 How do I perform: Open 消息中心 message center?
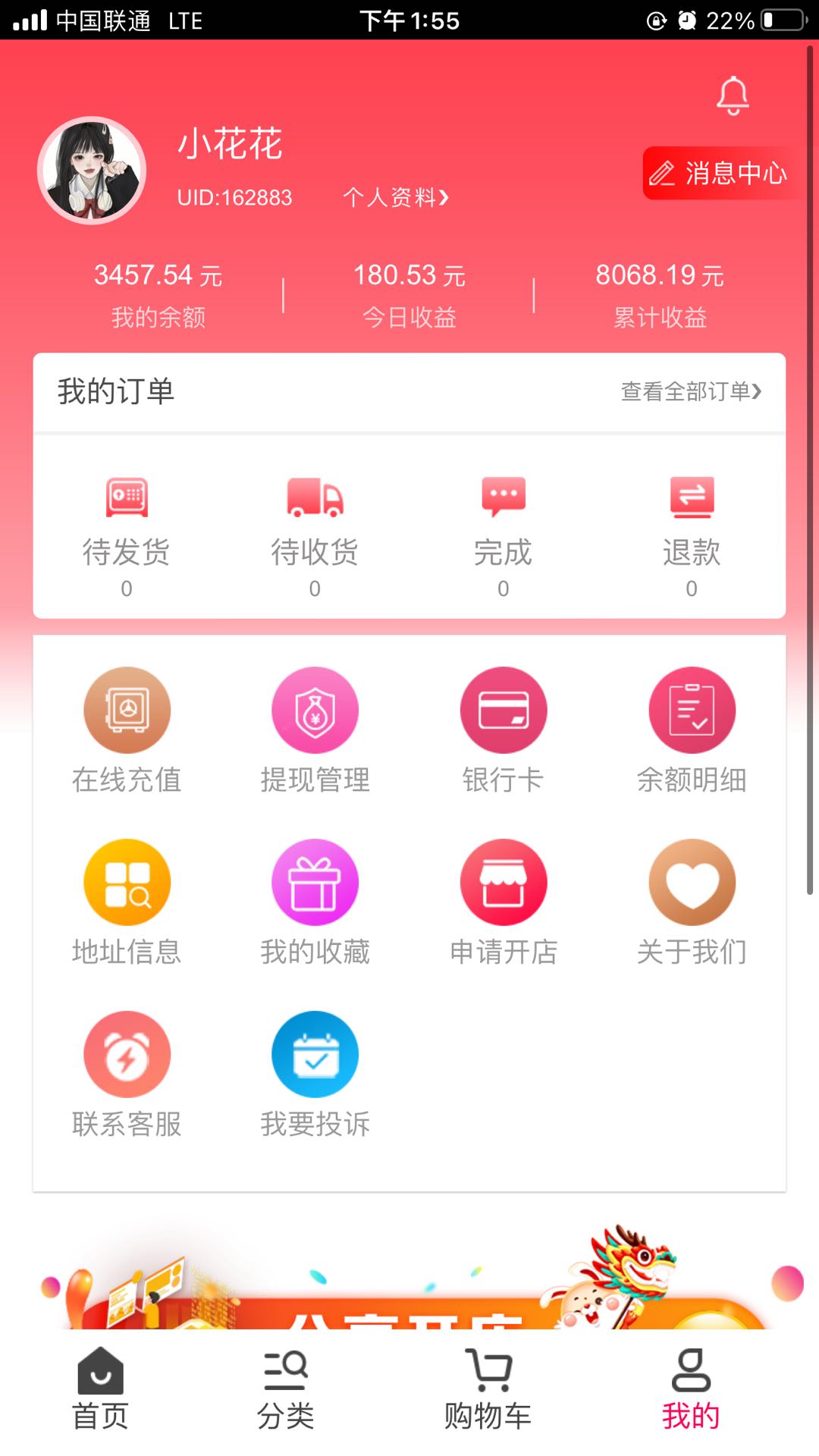719,174
